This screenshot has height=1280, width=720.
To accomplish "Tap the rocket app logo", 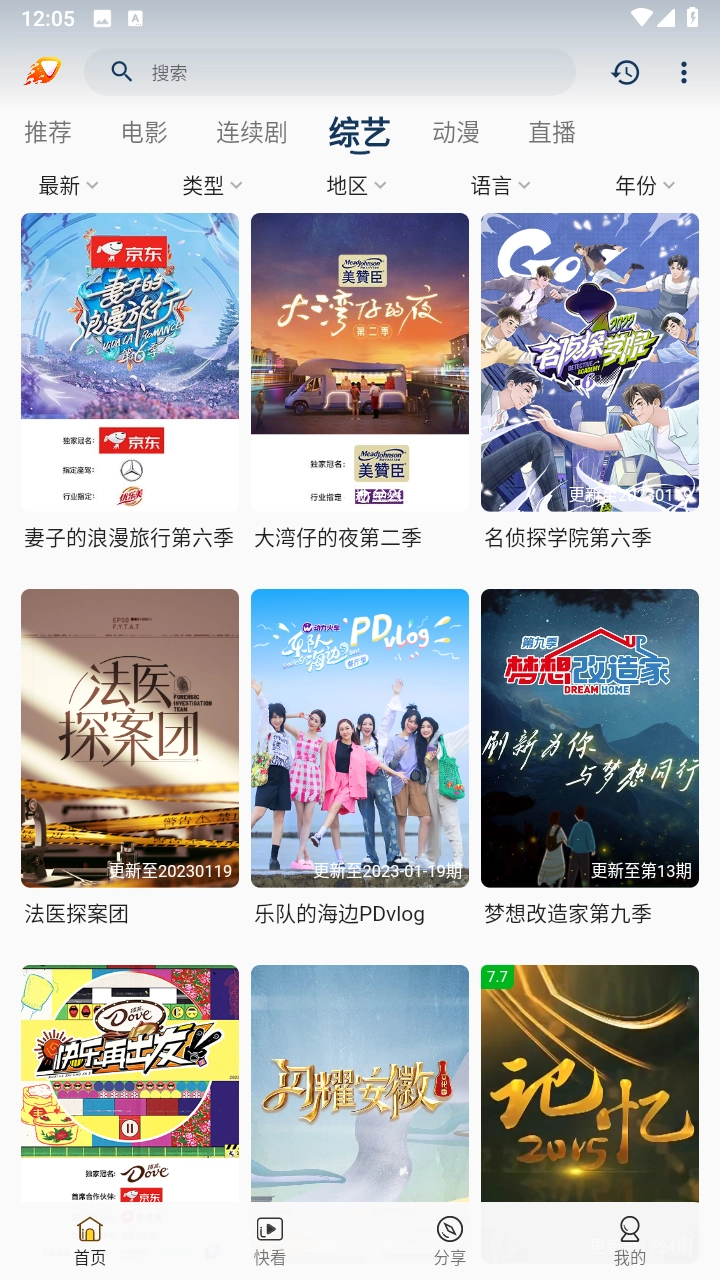I will [x=42, y=71].
